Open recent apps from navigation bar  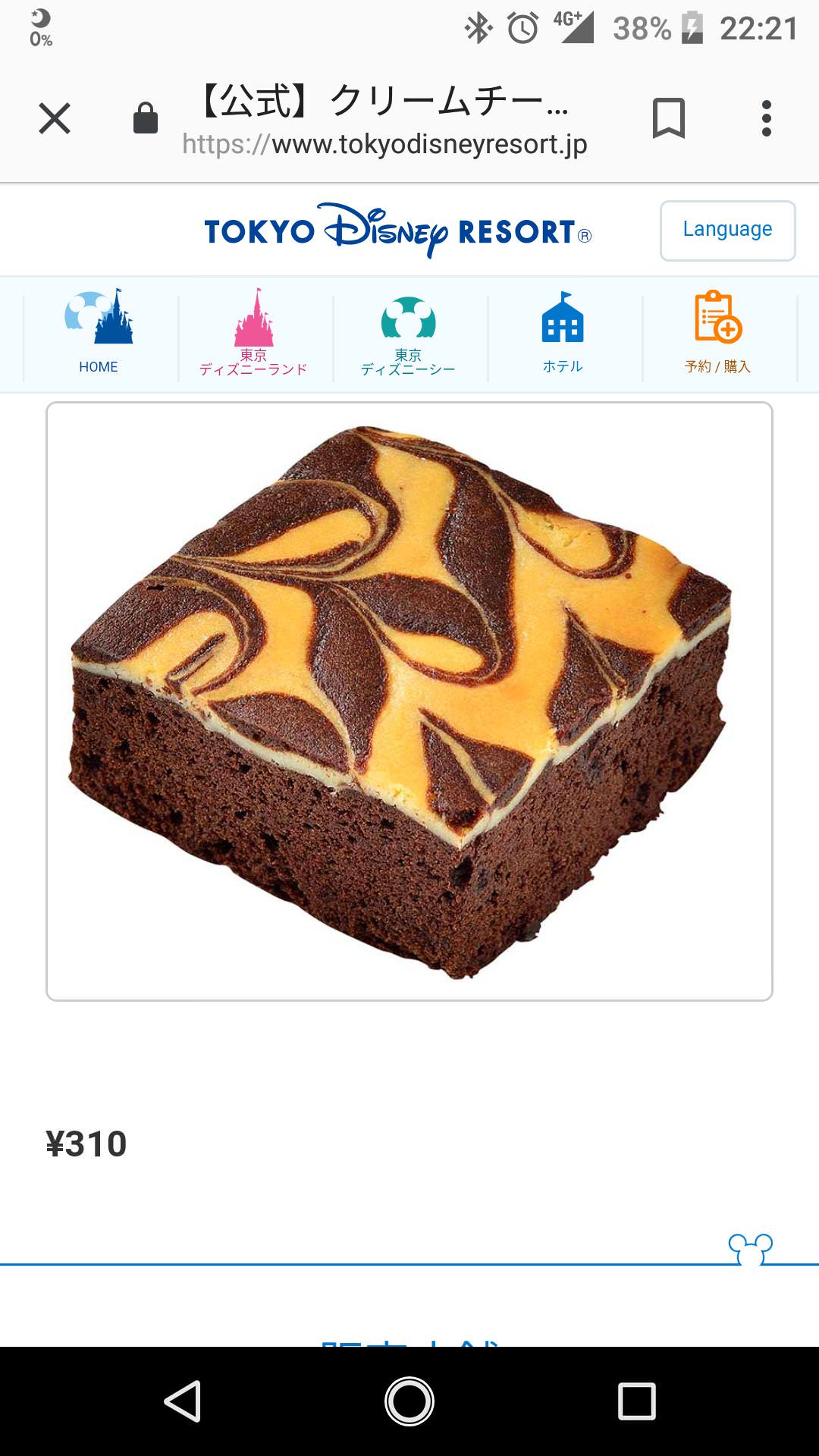(x=636, y=1401)
